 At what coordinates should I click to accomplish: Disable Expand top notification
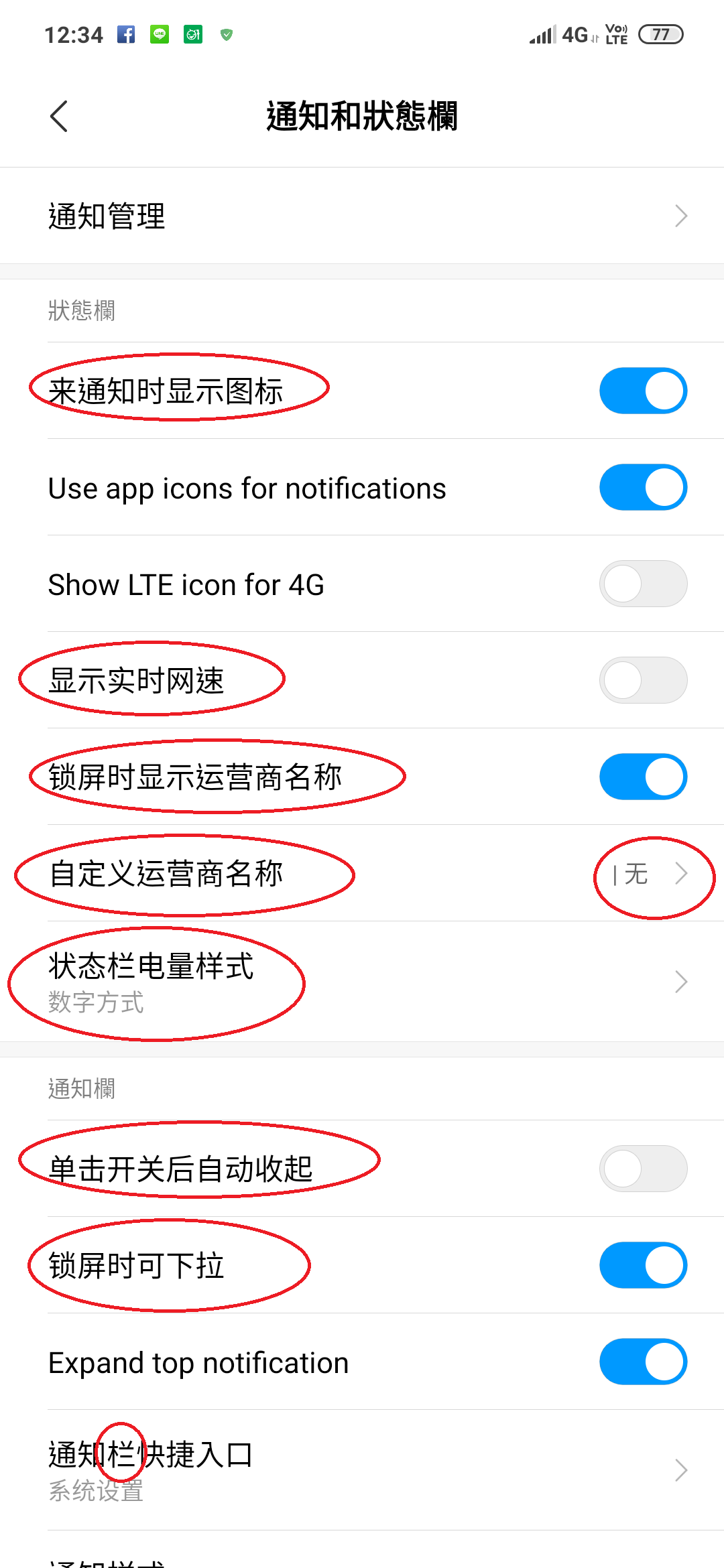click(x=643, y=1362)
